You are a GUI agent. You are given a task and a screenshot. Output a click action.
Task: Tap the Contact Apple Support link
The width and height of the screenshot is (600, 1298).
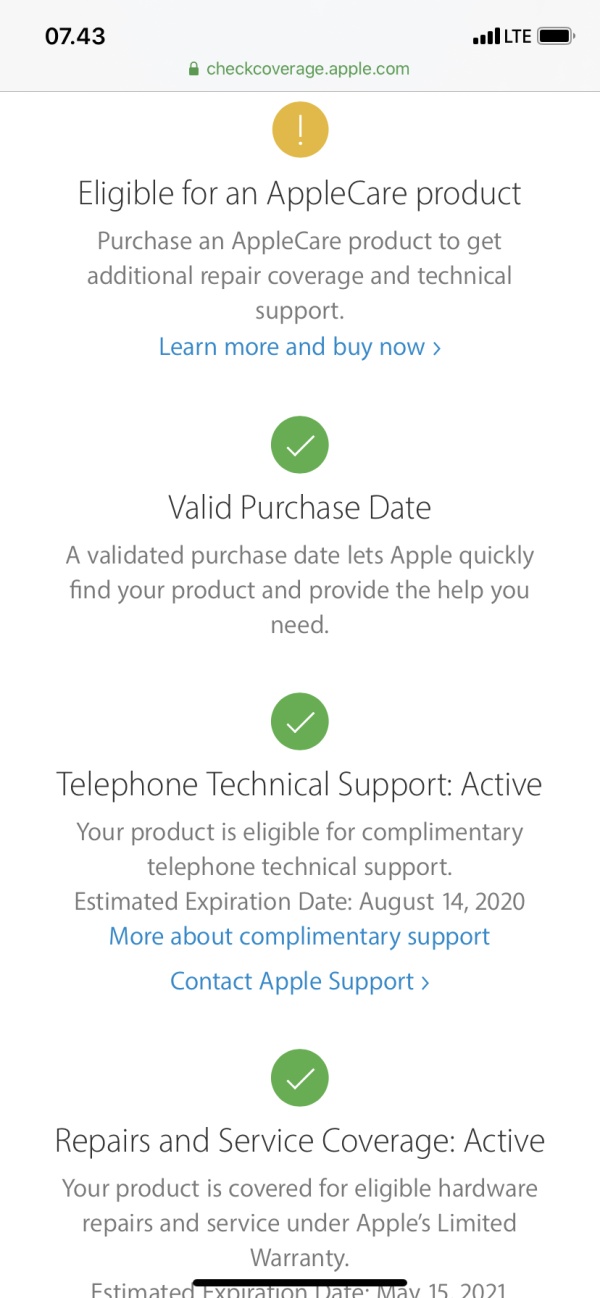tap(300, 982)
